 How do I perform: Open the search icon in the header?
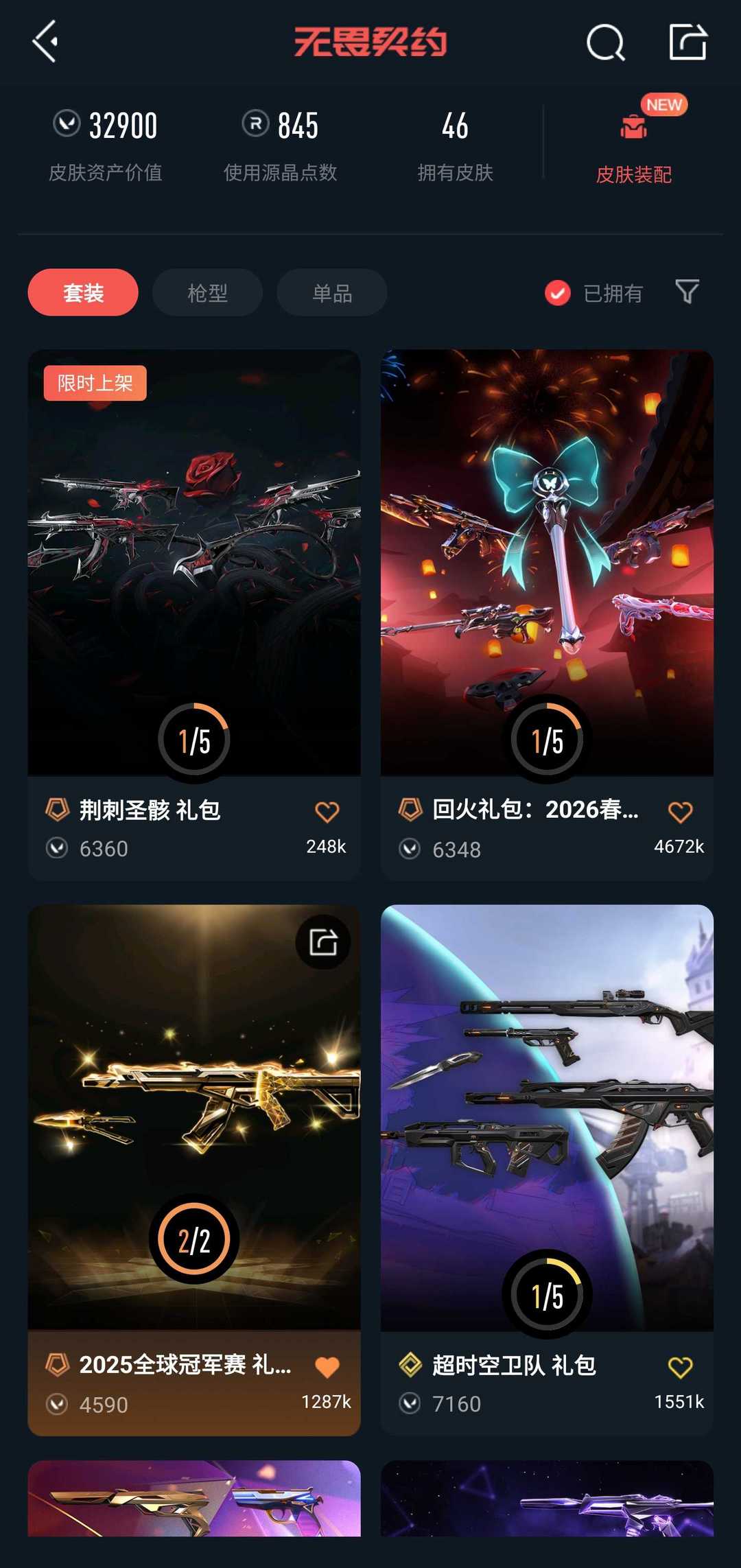(606, 43)
